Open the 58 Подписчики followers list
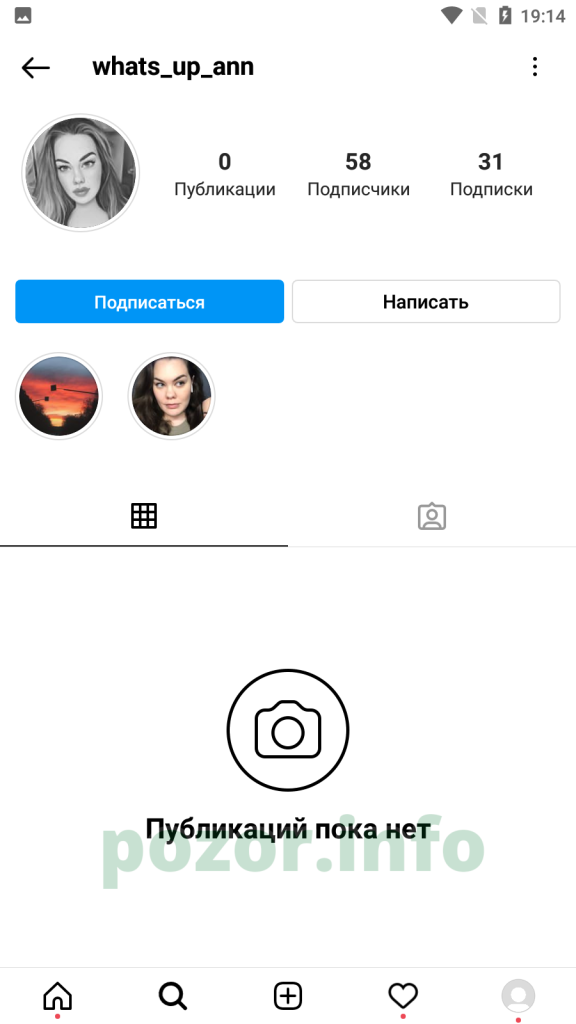 tap(359, 174)
